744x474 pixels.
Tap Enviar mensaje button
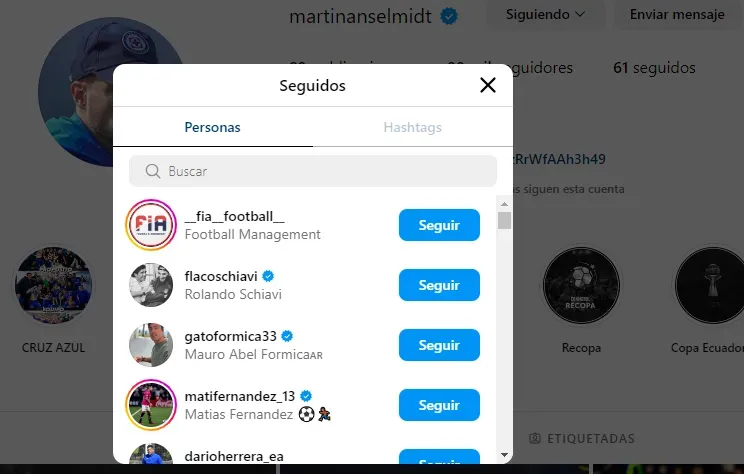[677, 15]
